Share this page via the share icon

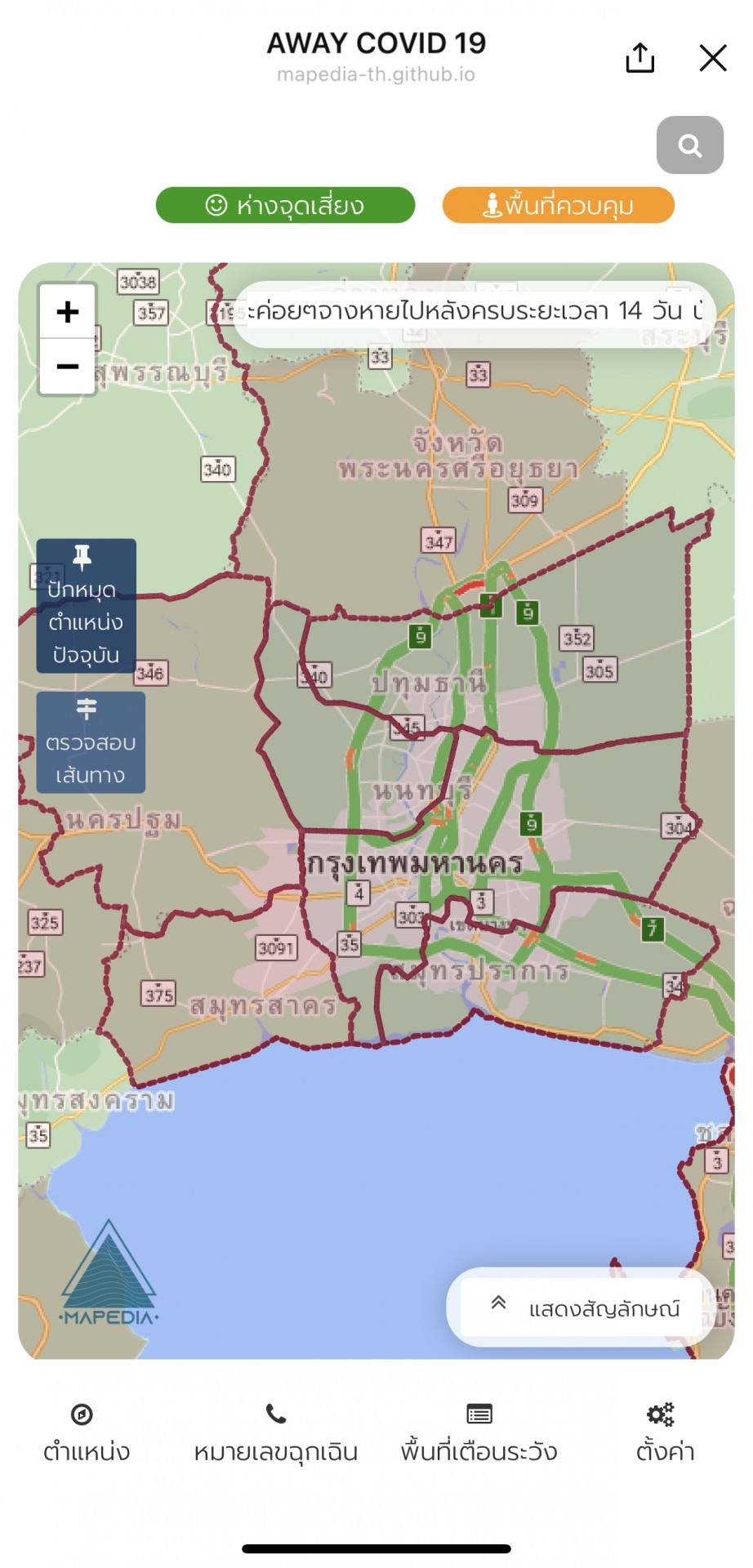point(639,58)
